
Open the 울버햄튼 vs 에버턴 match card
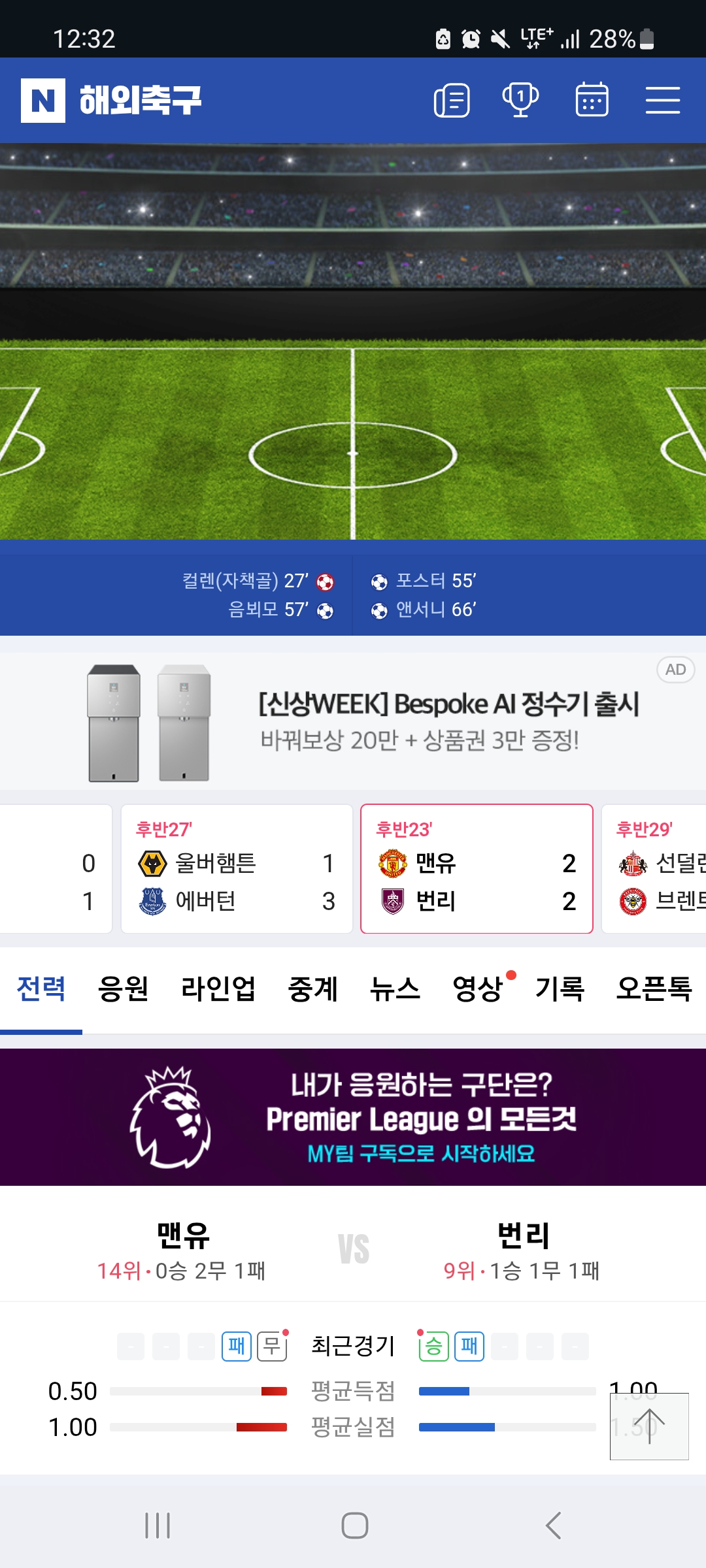click(x=237, y=868)
